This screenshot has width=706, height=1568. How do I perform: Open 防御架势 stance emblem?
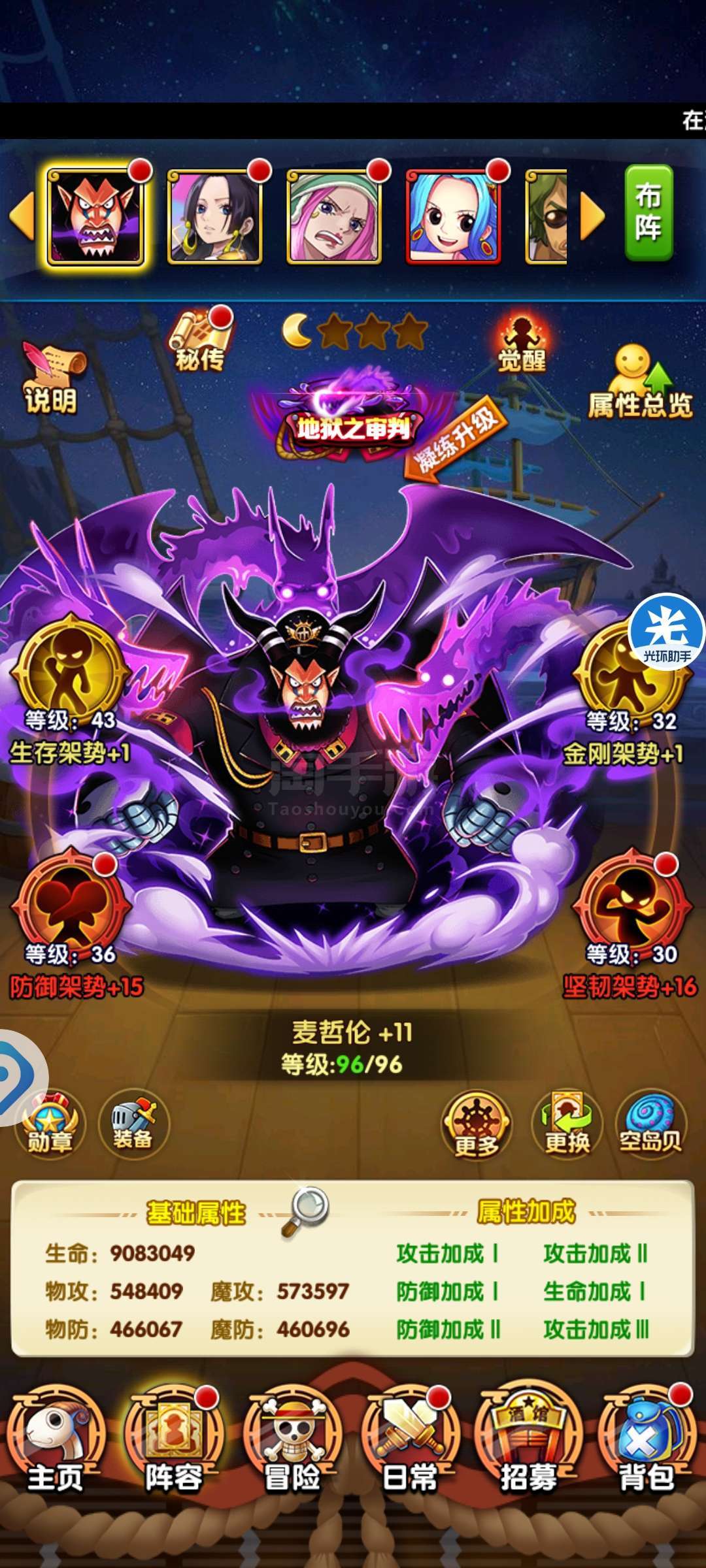(69, 906)
